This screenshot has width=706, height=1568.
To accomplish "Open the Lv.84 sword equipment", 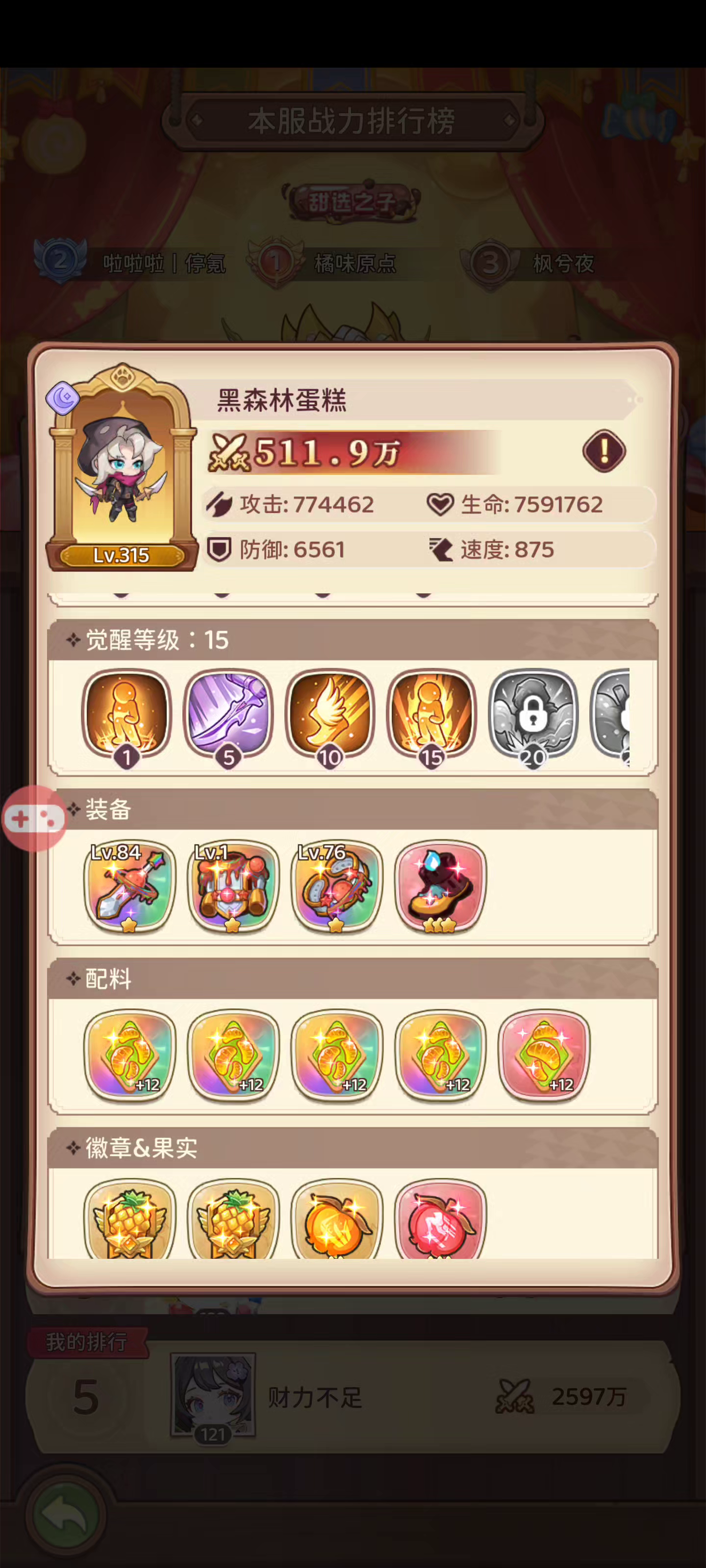I will pos(129,885).
